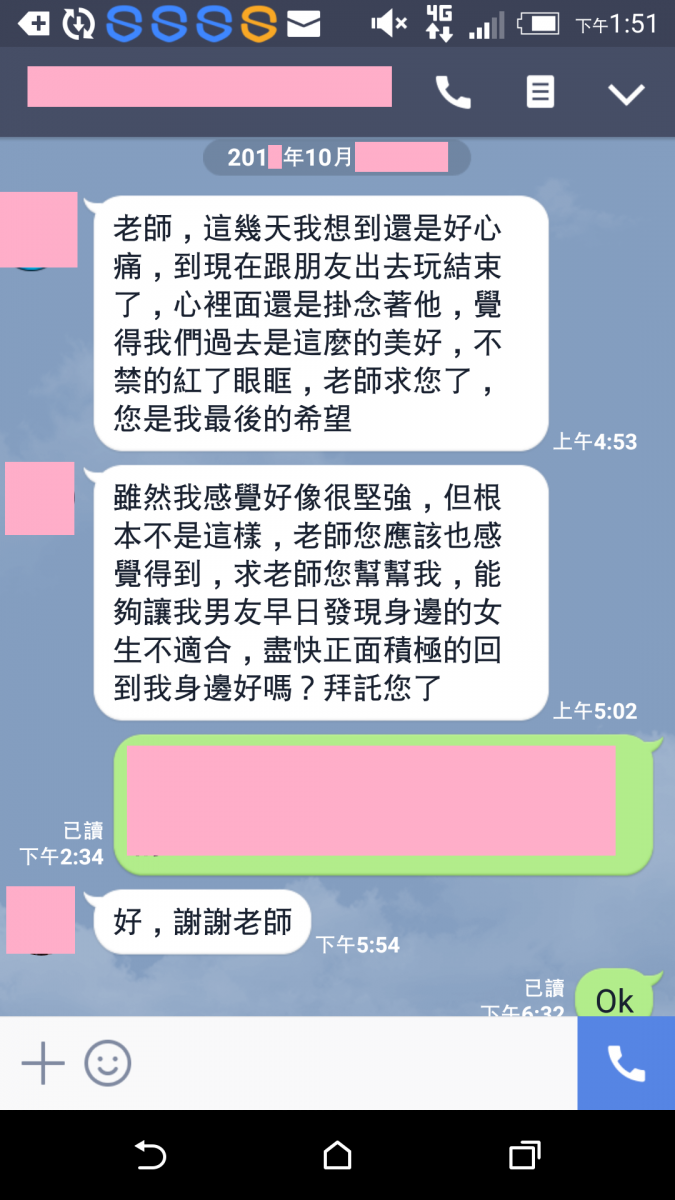Open the recent apps overview
Screen dimensions: 675x1200
tap(524, 1156)
